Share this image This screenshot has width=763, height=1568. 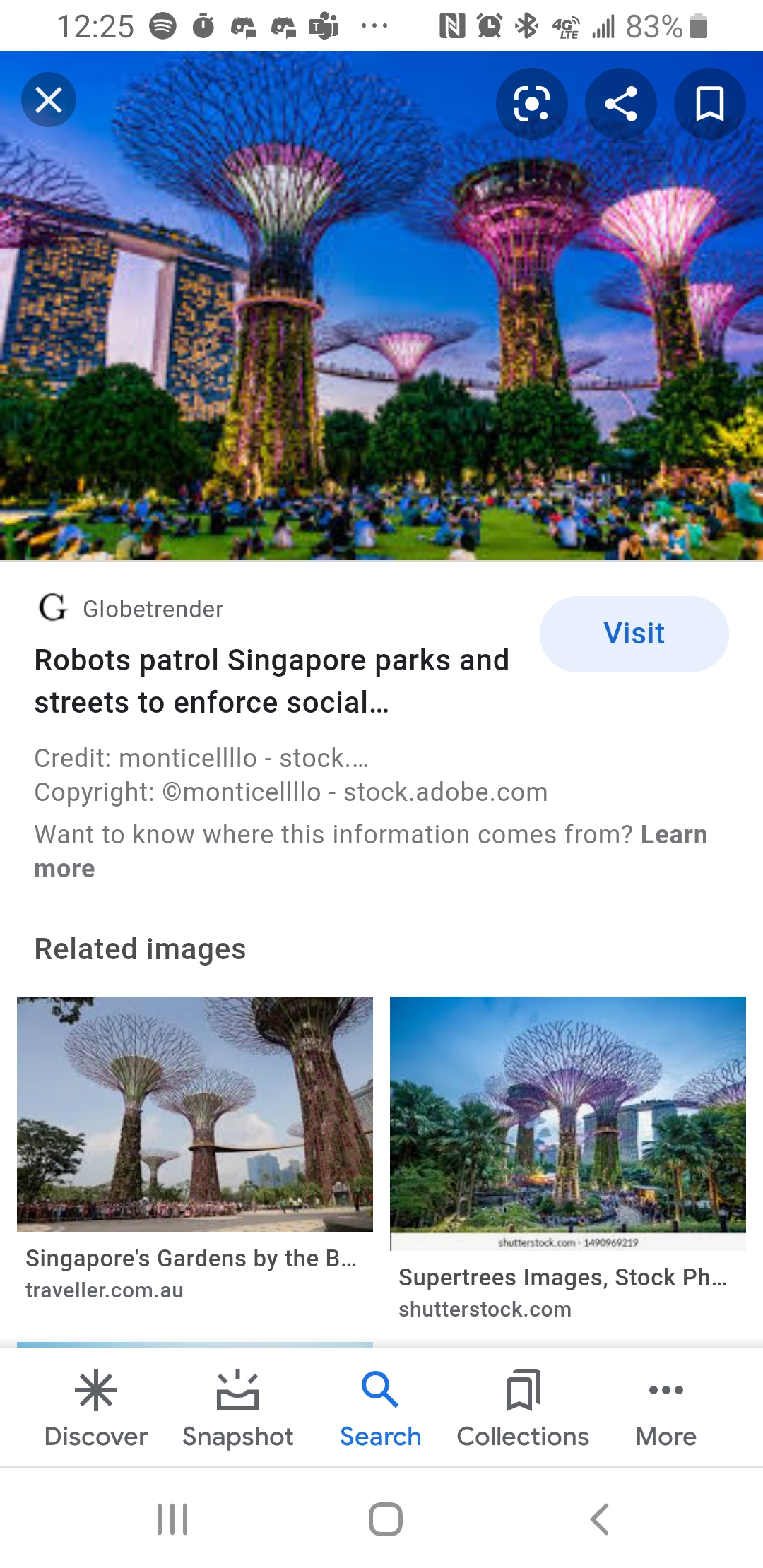[621, 105]
